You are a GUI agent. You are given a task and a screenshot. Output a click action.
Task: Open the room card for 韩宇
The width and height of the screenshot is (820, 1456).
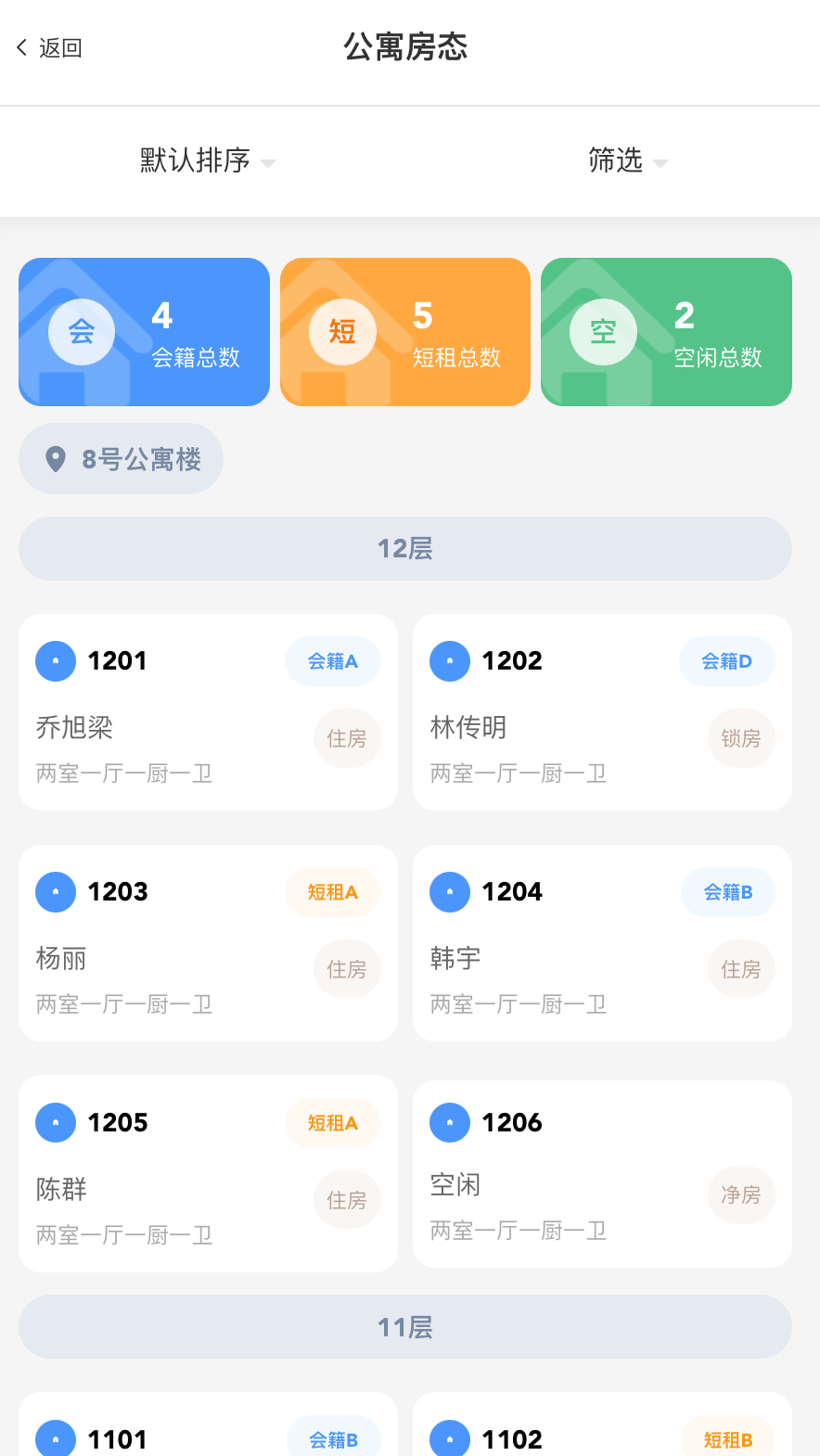(602, 943)
